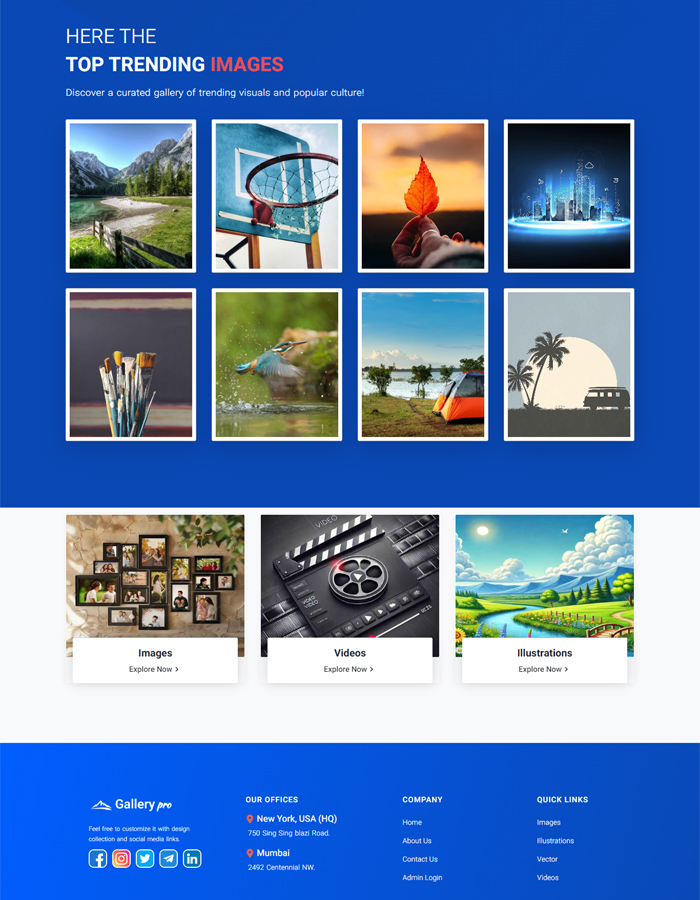The image size is (700, 900).
Task: Visit the LinkedIn page
Action: coord(192,859)
